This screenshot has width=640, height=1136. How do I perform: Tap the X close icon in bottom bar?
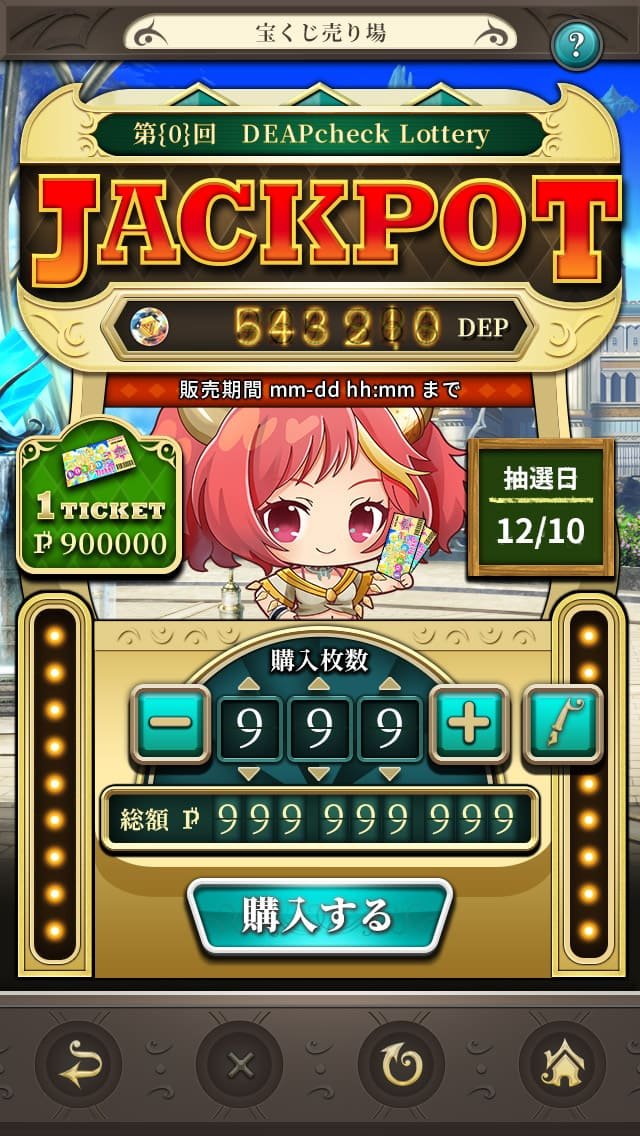(240, 1064)
